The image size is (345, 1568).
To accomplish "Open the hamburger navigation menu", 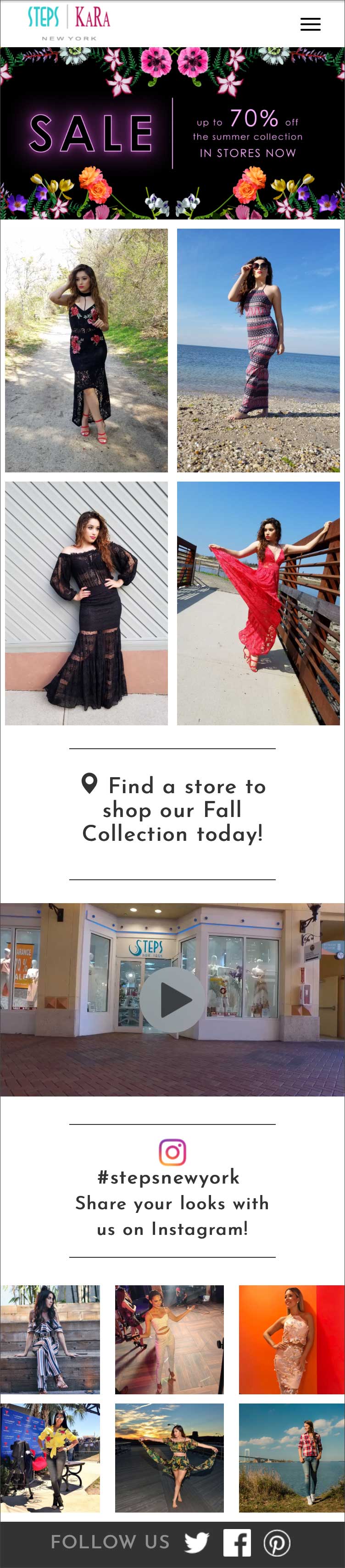I will click(310, 24).
